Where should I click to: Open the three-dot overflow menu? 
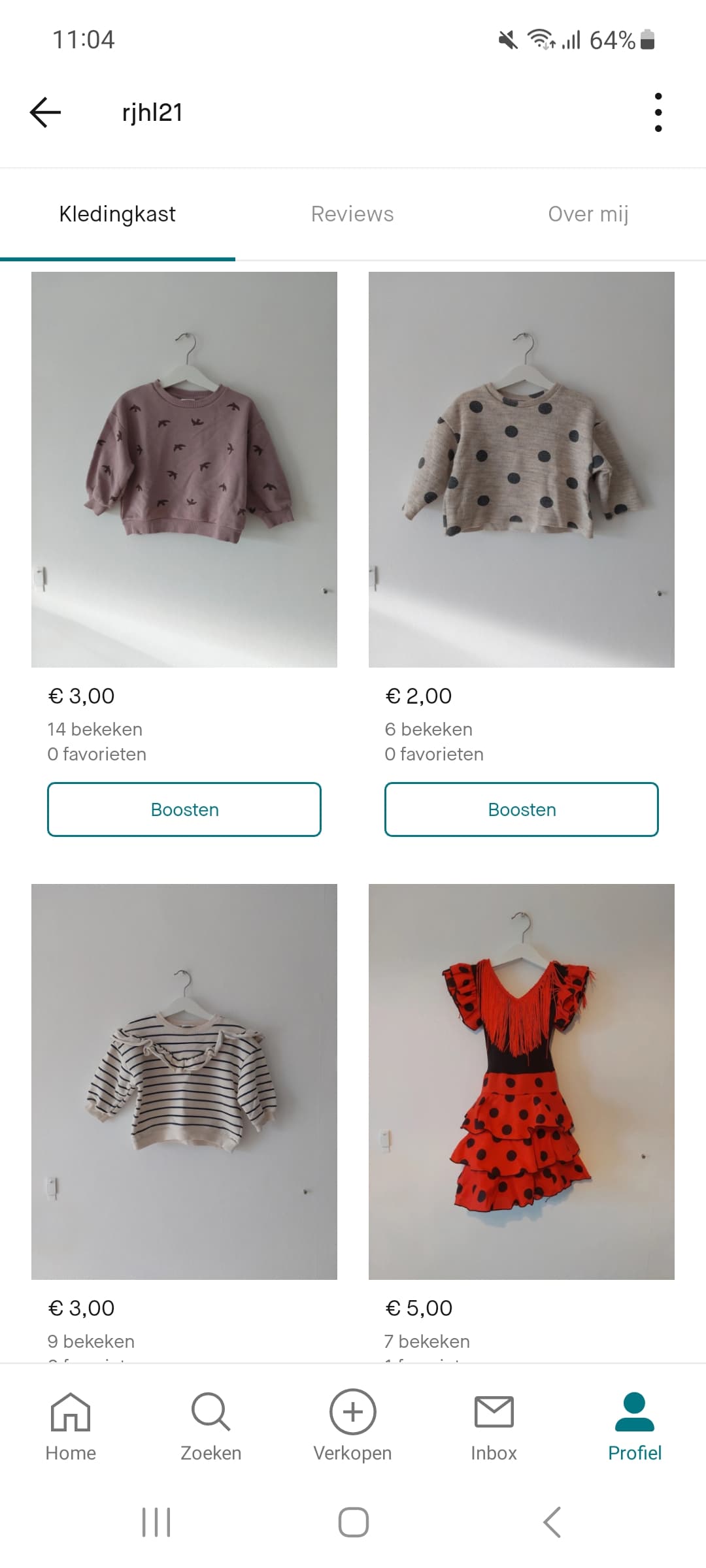click(x=658, y=112)
